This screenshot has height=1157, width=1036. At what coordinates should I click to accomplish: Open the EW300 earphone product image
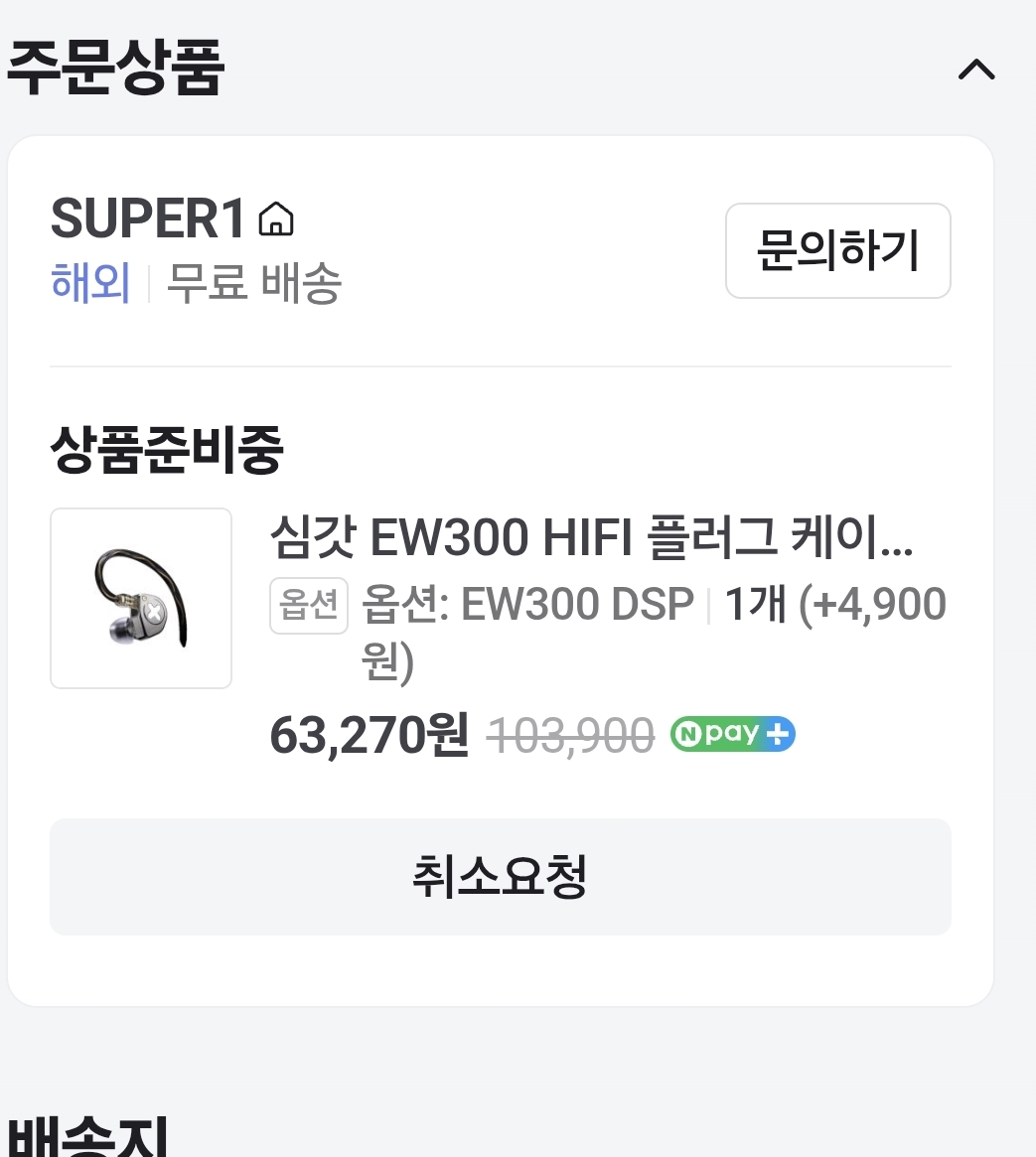[141, 598]
